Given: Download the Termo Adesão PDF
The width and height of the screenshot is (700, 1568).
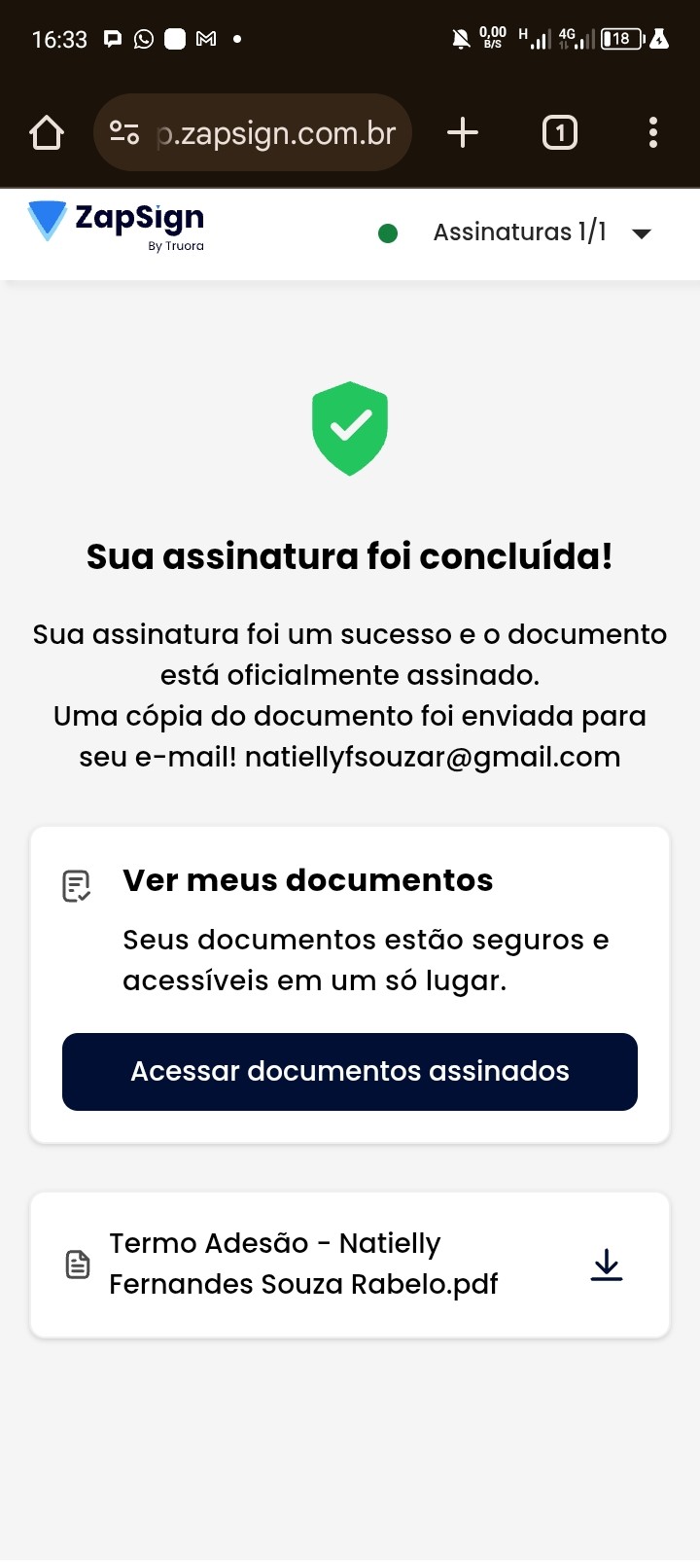Looking at the screenshot, I should tap(607, 1265).
